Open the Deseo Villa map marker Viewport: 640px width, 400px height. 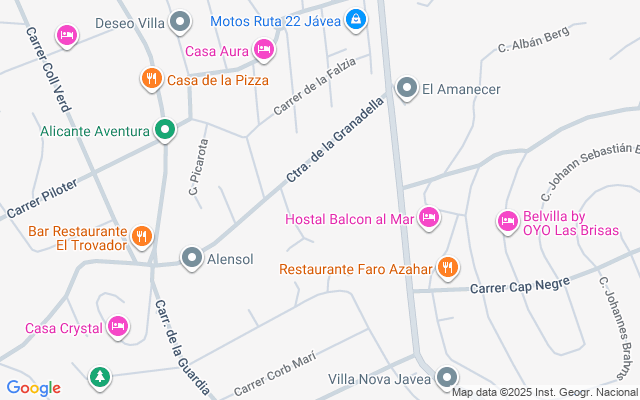point(181,21)
